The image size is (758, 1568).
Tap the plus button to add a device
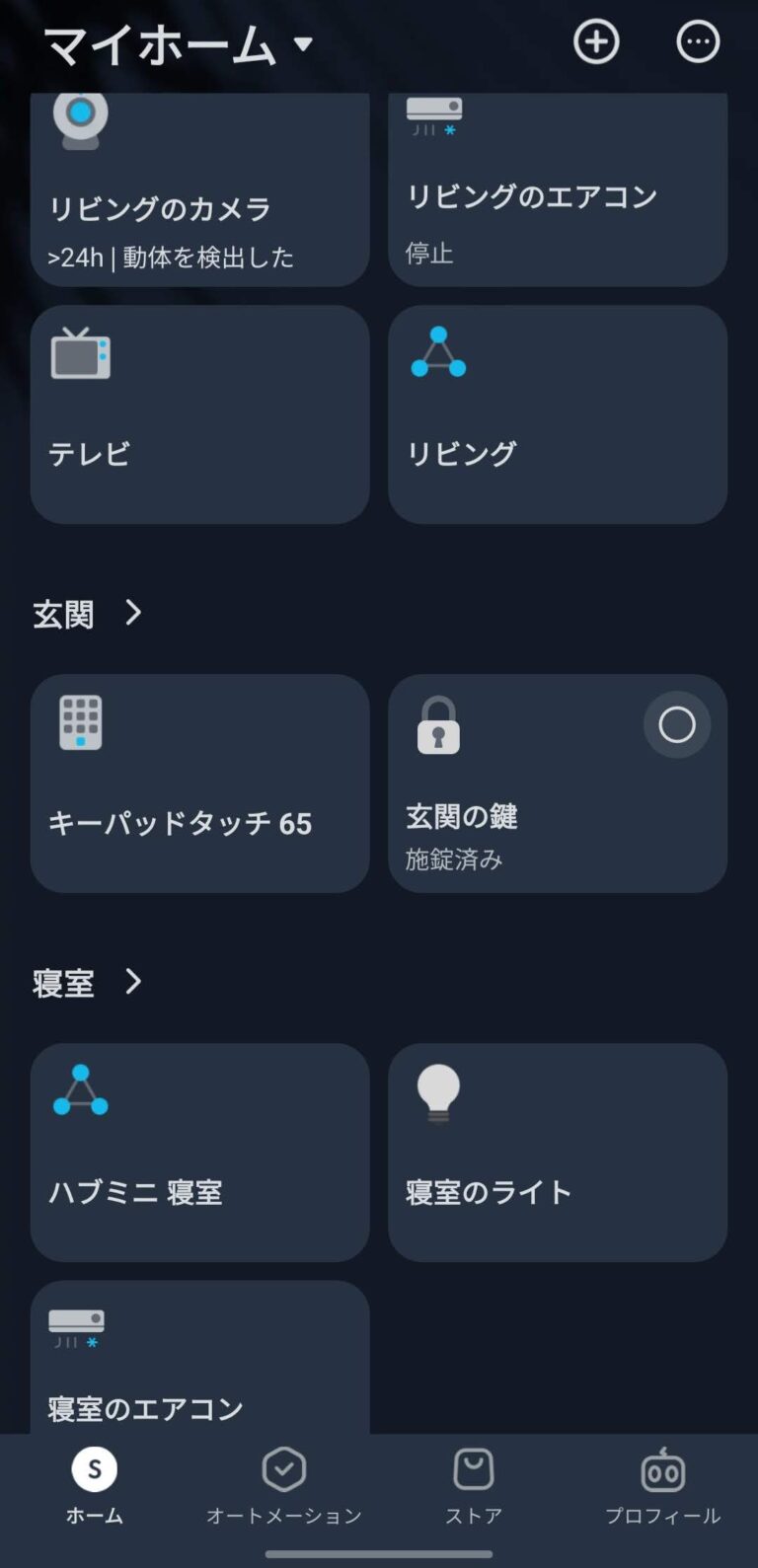pos(596,42)
